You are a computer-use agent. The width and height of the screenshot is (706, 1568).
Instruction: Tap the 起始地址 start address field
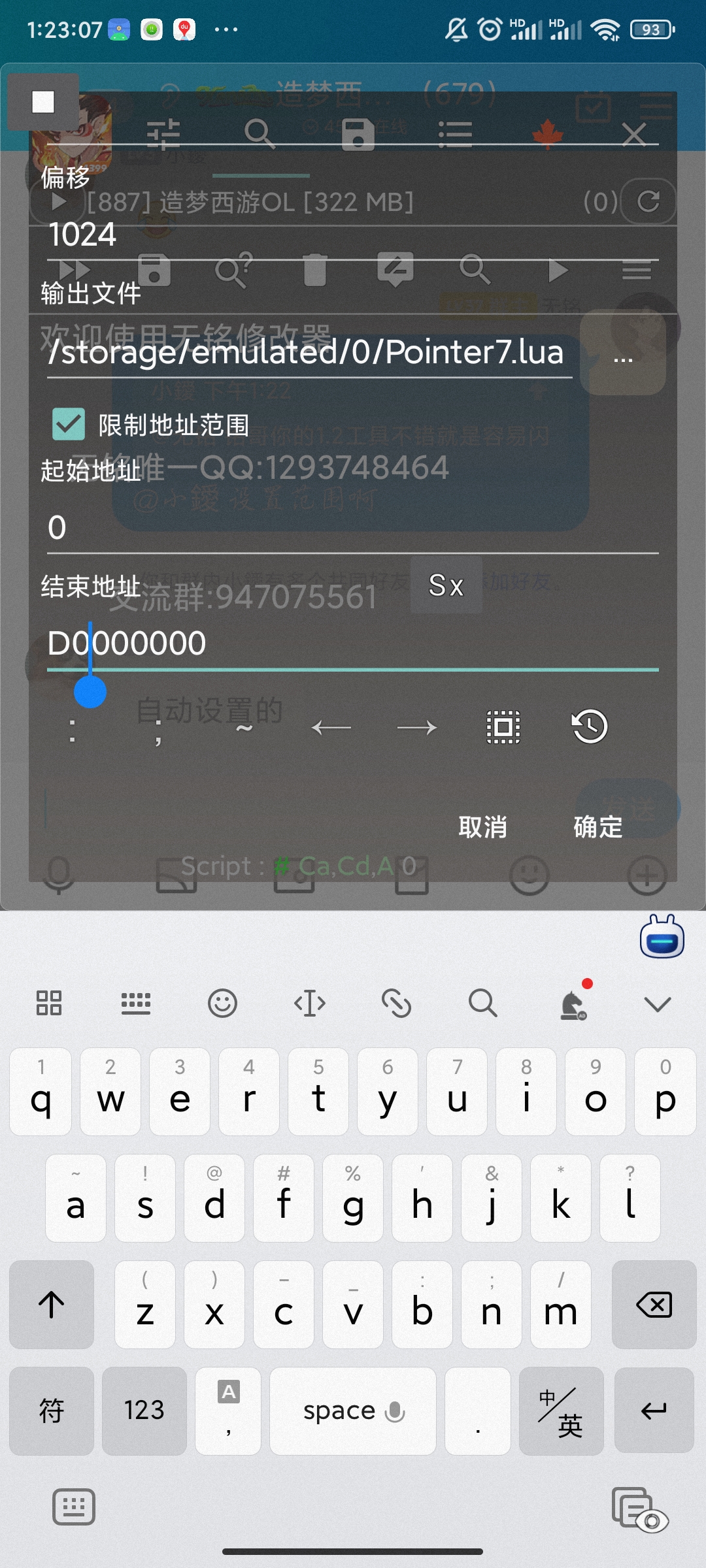pos(353,528)
